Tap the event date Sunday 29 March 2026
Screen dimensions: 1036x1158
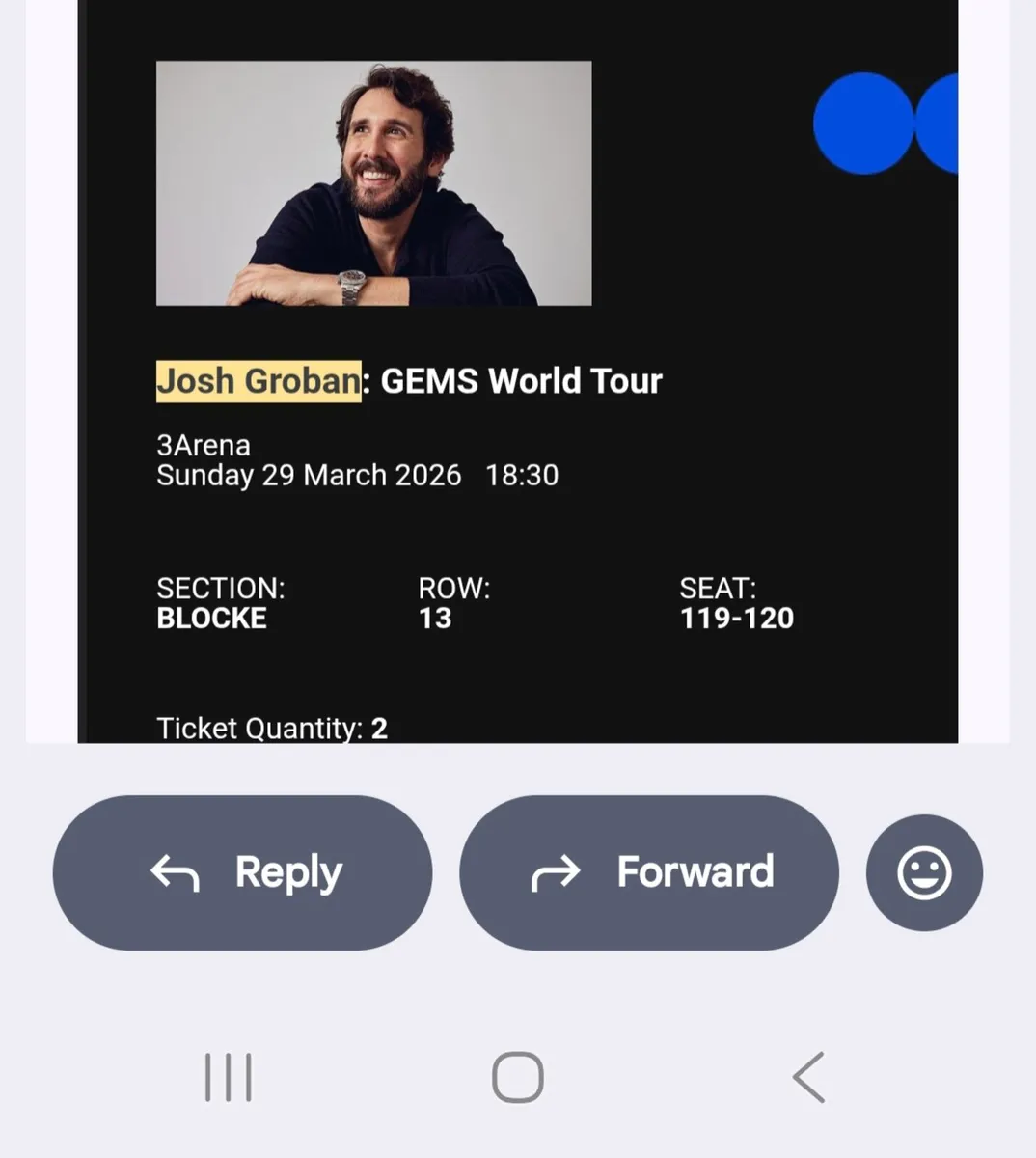click(x=309, y=475)
